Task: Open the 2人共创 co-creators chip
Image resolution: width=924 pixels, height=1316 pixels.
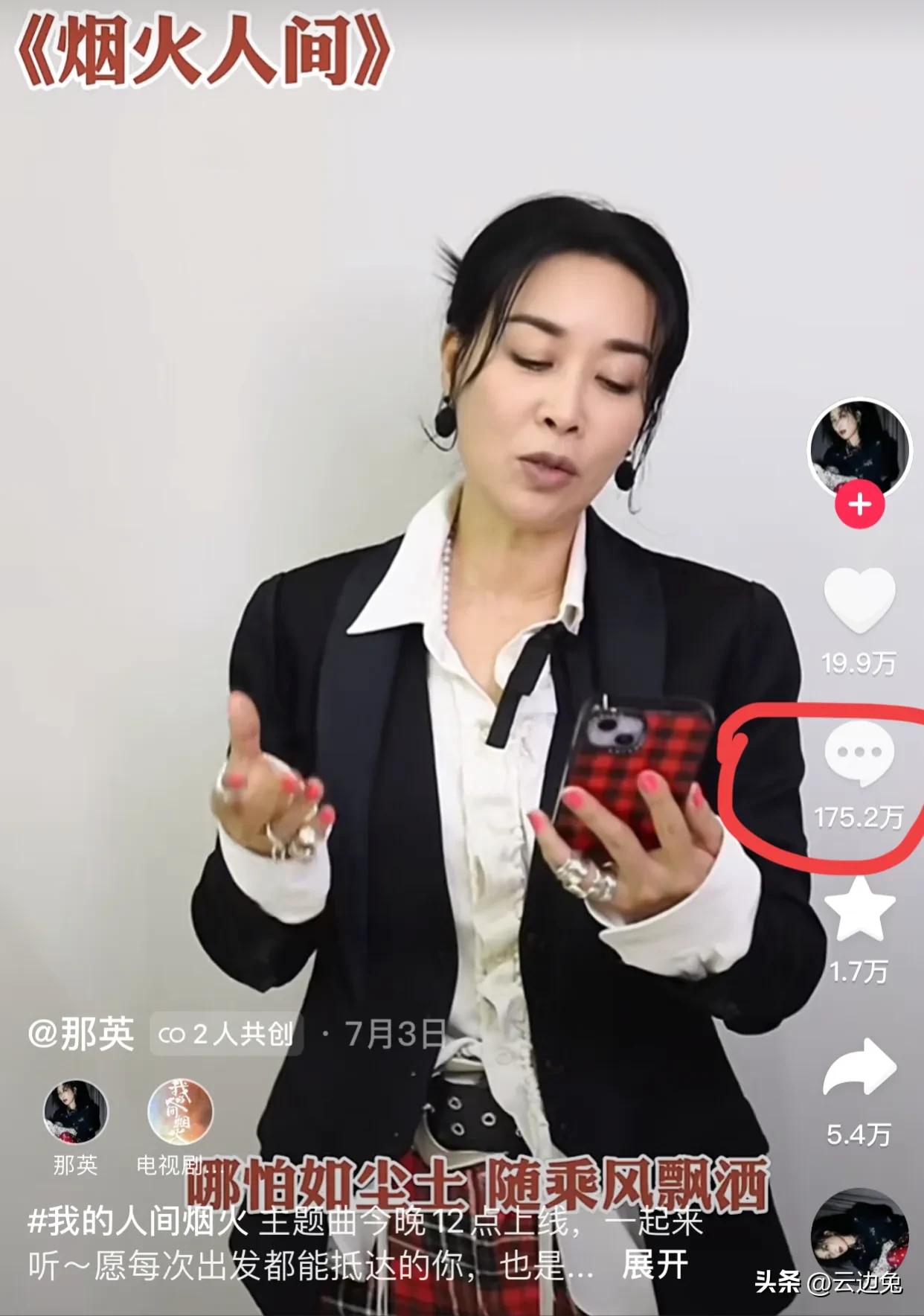Action: (226, 1034)
